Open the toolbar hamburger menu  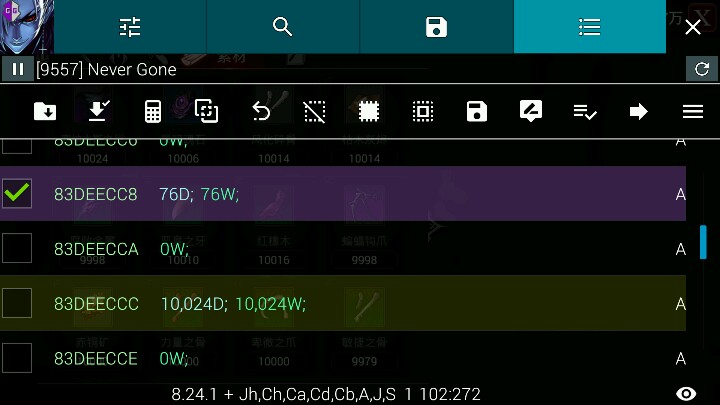[693, 111]
